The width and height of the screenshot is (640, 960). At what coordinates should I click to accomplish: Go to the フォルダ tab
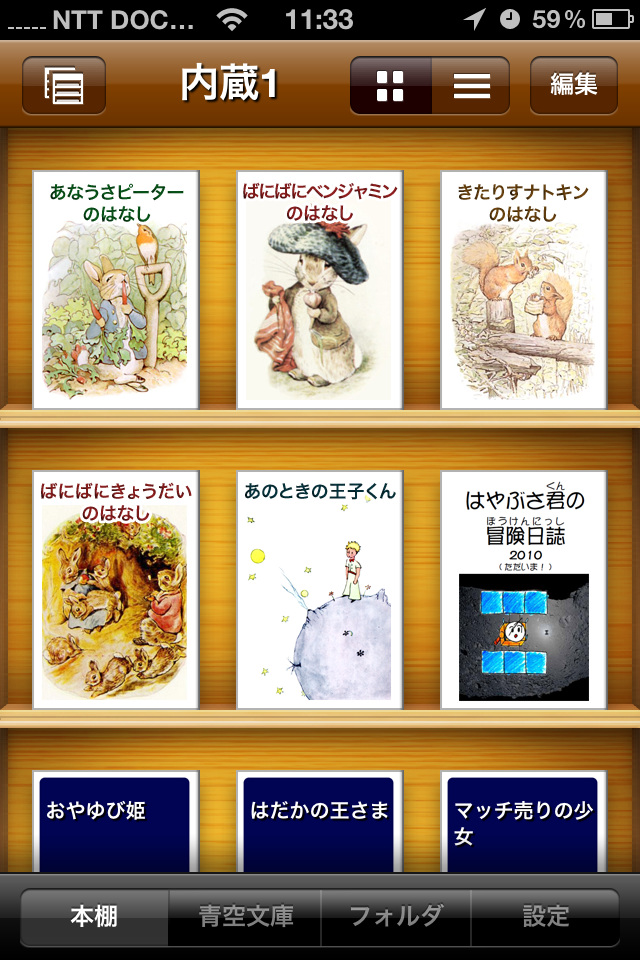396,916
